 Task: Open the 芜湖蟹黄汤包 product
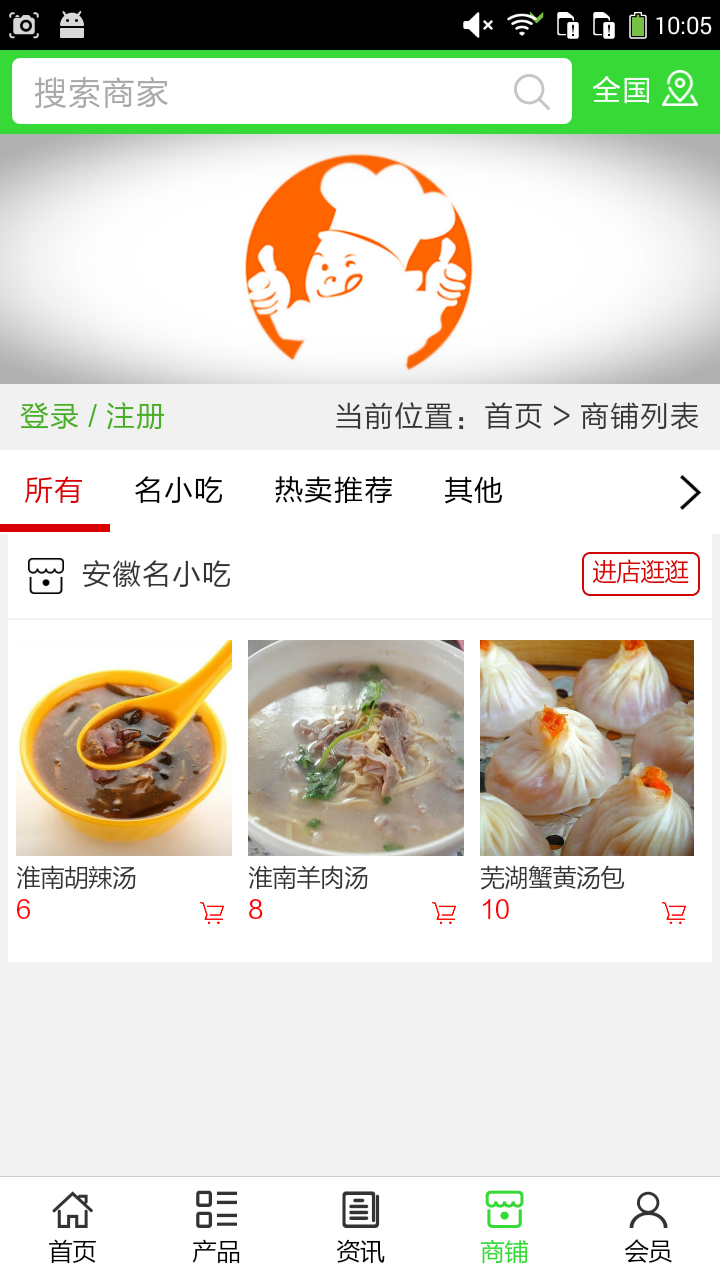pos(587,748)
